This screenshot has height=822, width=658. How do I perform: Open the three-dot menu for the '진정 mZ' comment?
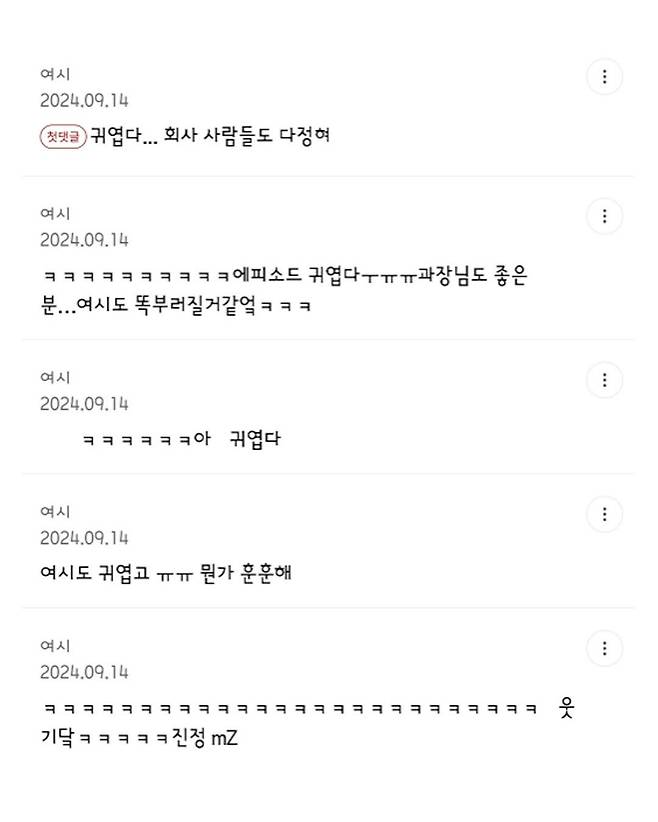pos(604,648)
